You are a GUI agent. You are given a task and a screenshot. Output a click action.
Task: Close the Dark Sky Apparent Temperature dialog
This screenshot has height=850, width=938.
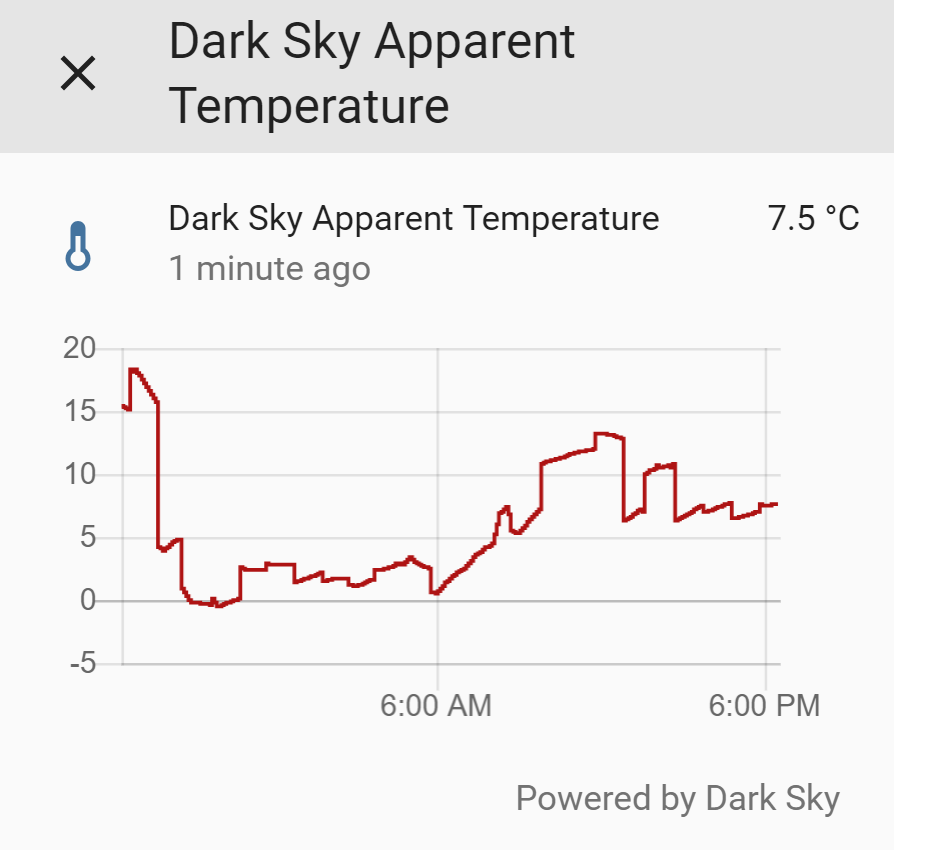click(x=78, y=74)
